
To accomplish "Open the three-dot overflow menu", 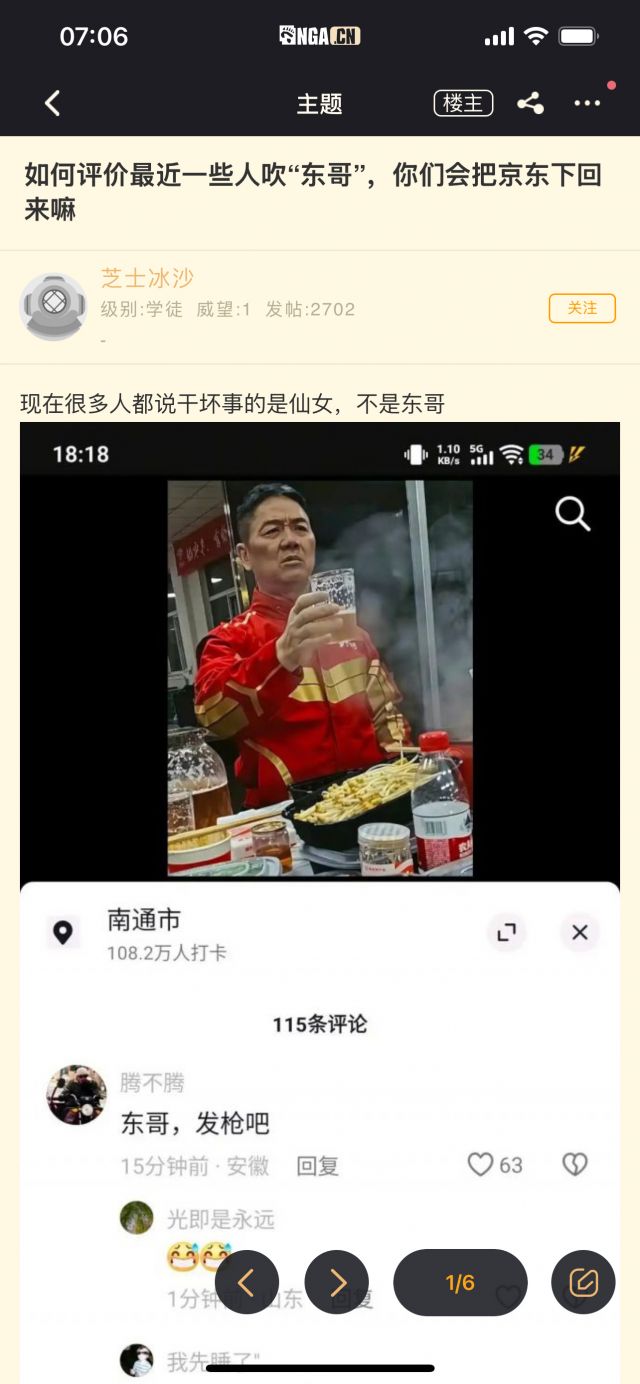I will click(587, 103).
